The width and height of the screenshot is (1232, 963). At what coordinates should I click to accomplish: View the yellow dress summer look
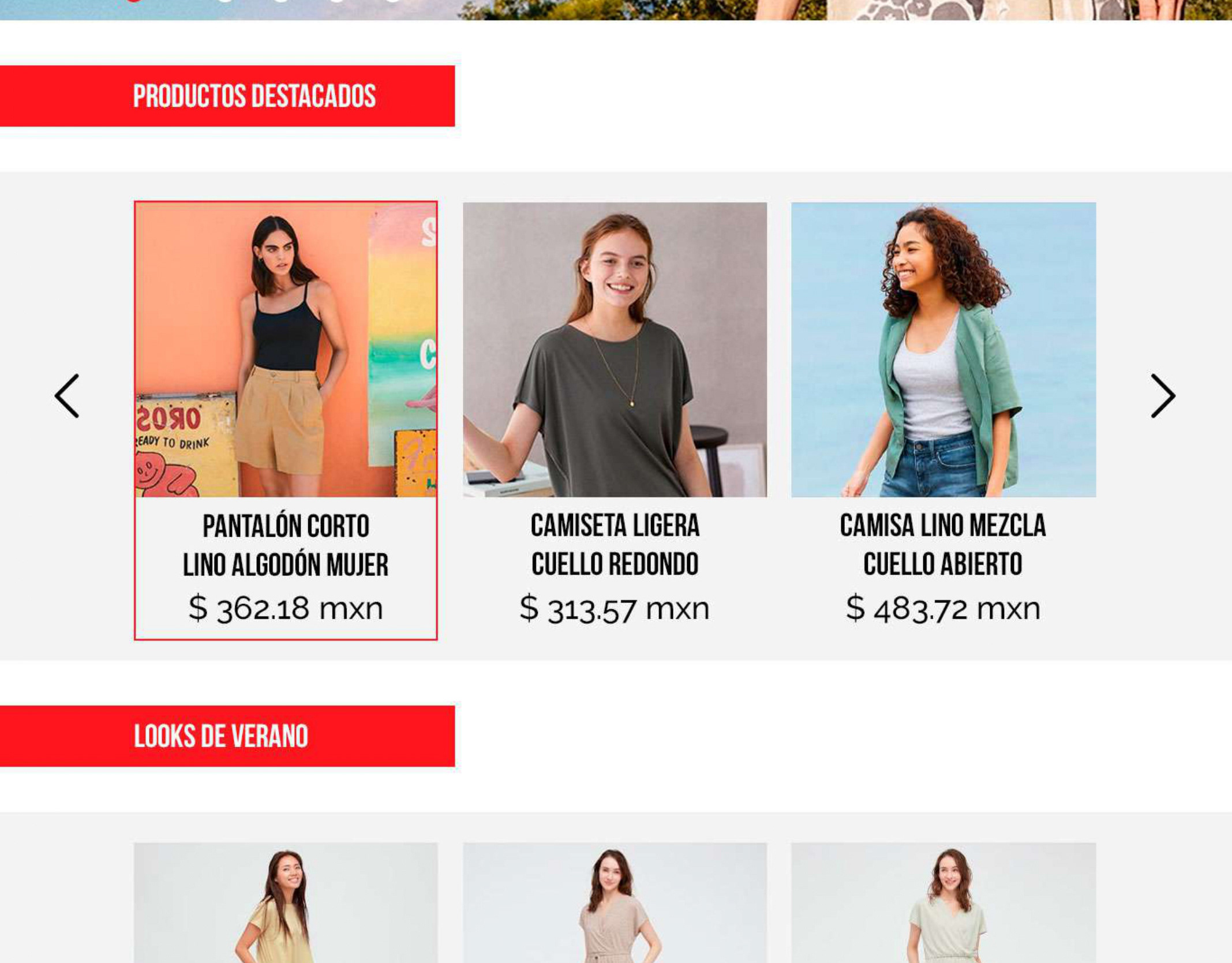tap(286, 902)
